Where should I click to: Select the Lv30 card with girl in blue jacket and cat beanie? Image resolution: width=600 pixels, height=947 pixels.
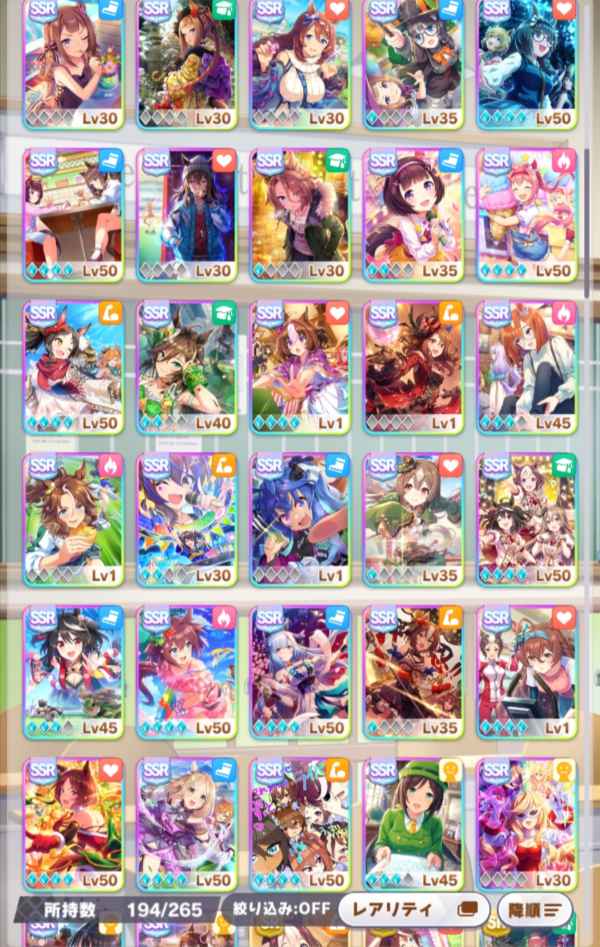click(x=187, y=214)
